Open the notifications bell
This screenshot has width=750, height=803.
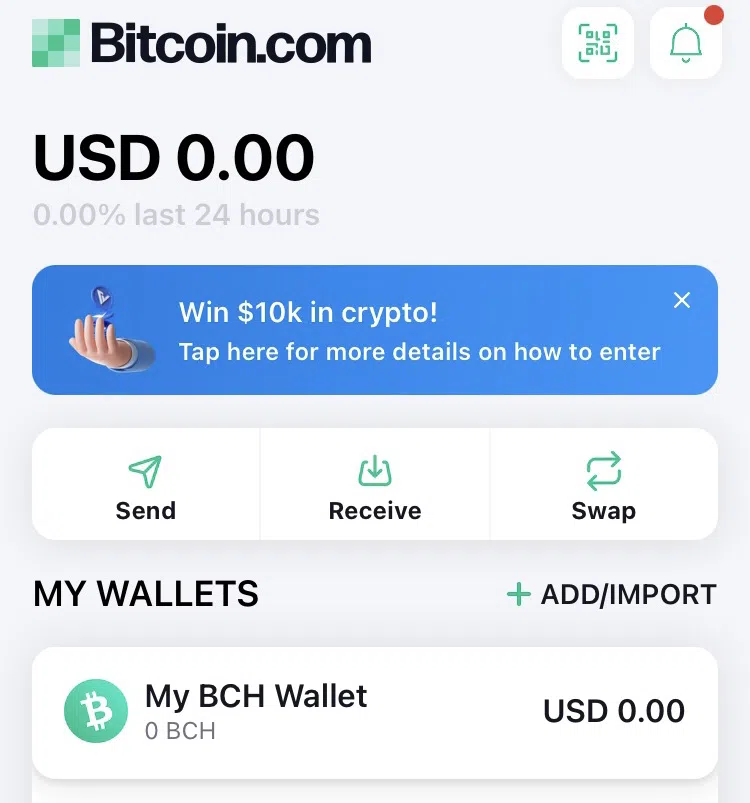[686, 43]
